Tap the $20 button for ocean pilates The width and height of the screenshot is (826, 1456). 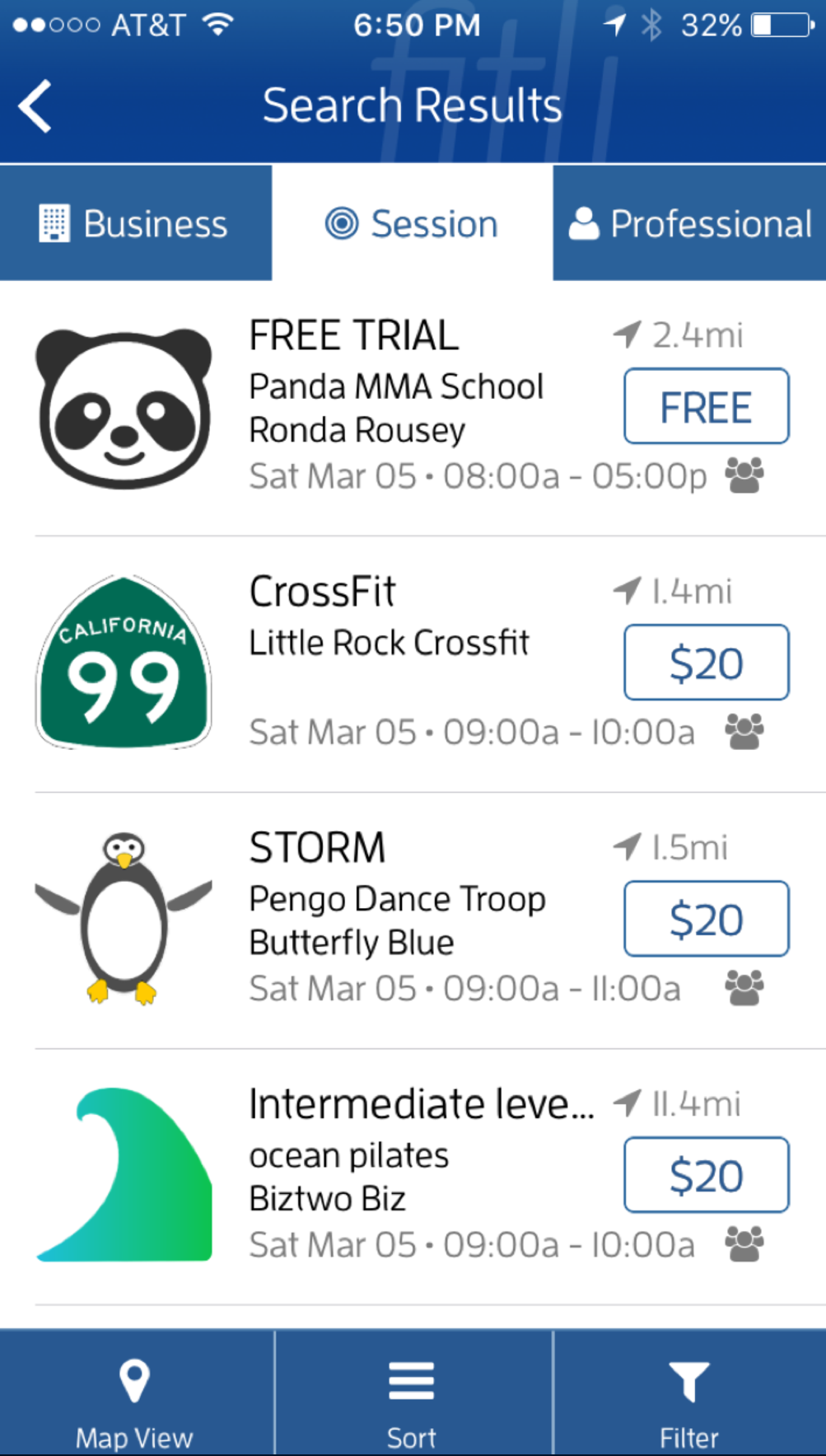coord(706,1176)
